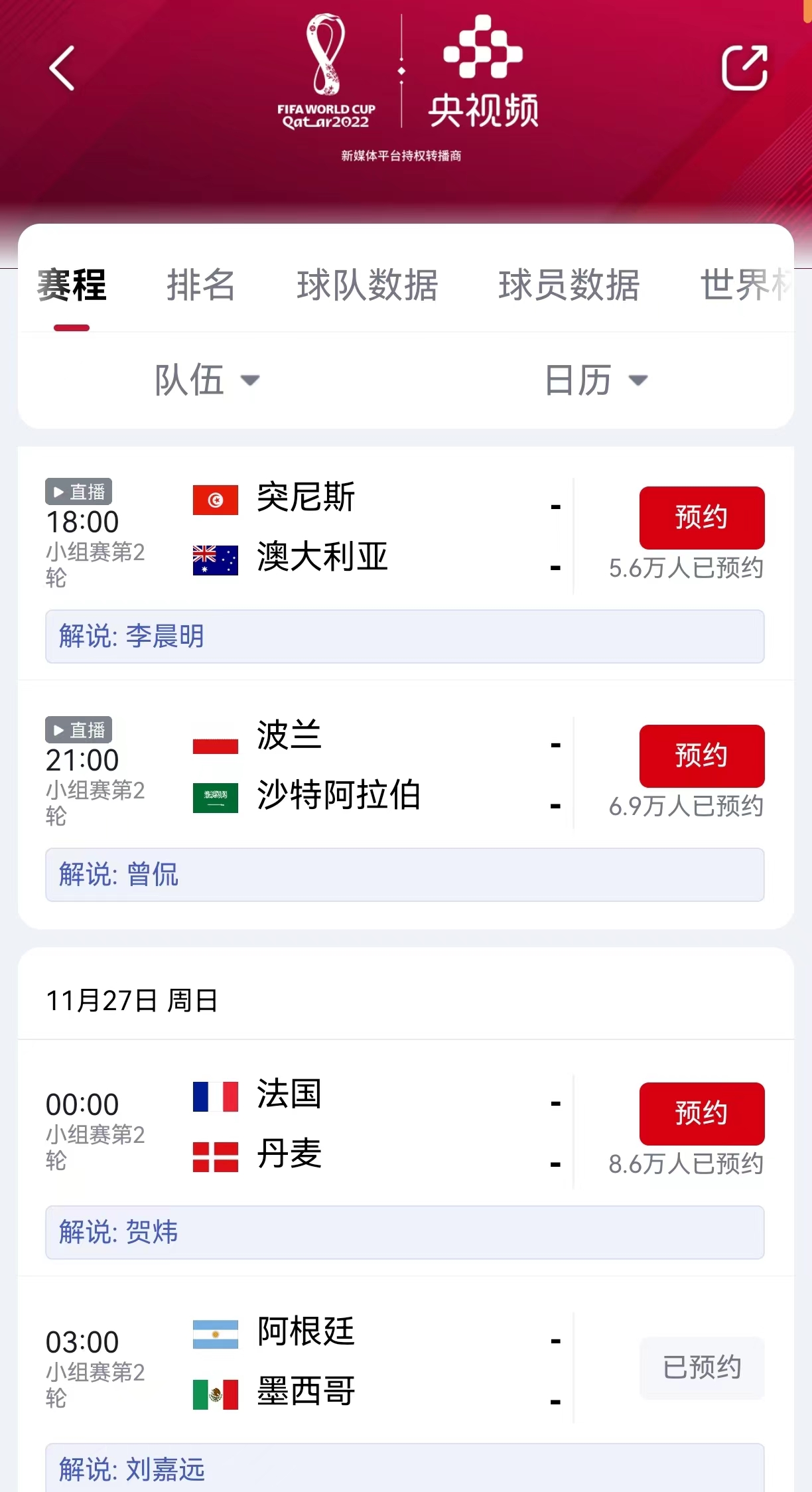The height and width of the screenshot is (1492, 812).
Task: Expand the 队伍 team filter dropdown
Action: [206, 380]
